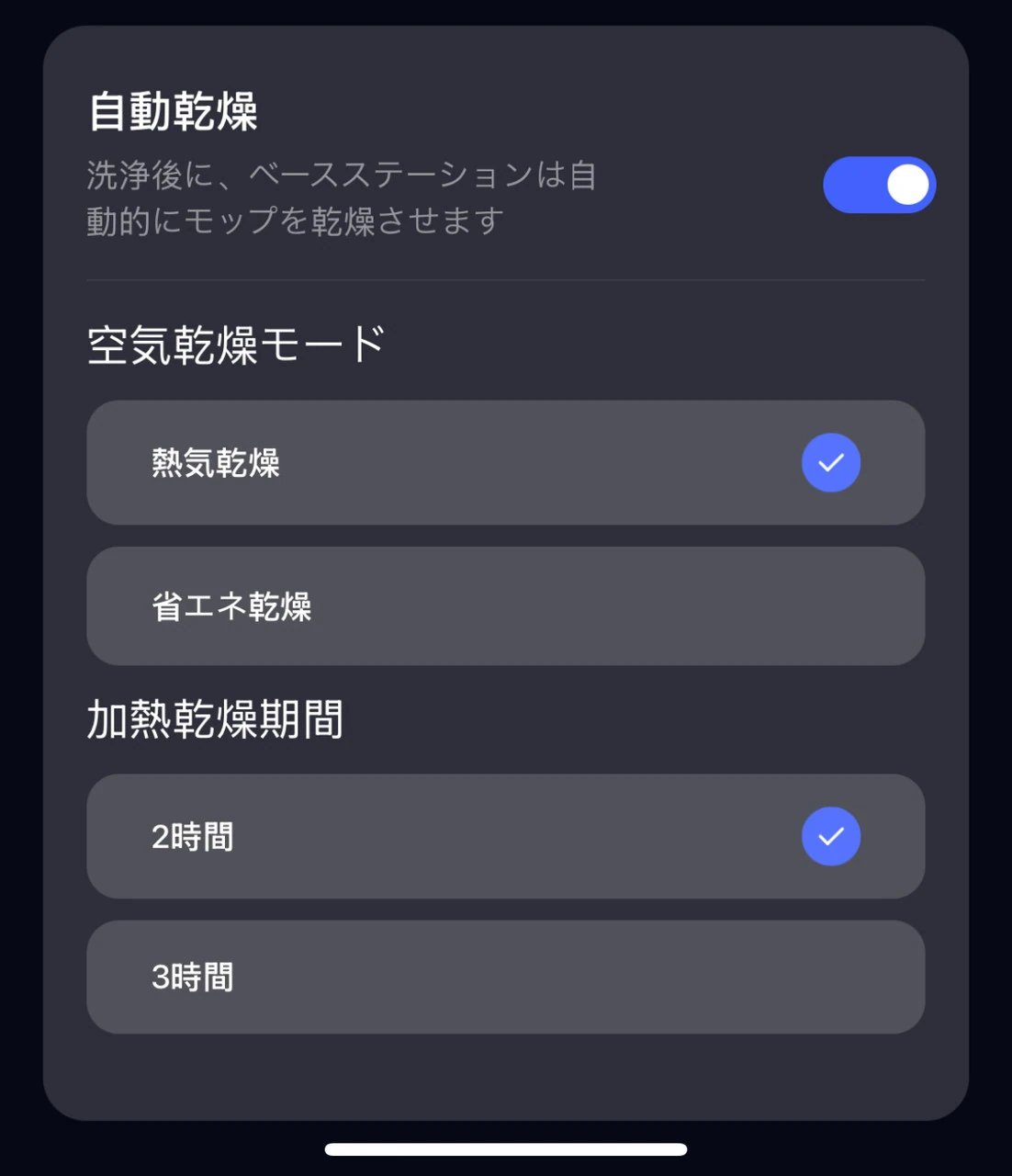The width and height of the screenshot is (1012, 1176).
Task: Set drying duration to 2時間
Action: coord(505,836)
